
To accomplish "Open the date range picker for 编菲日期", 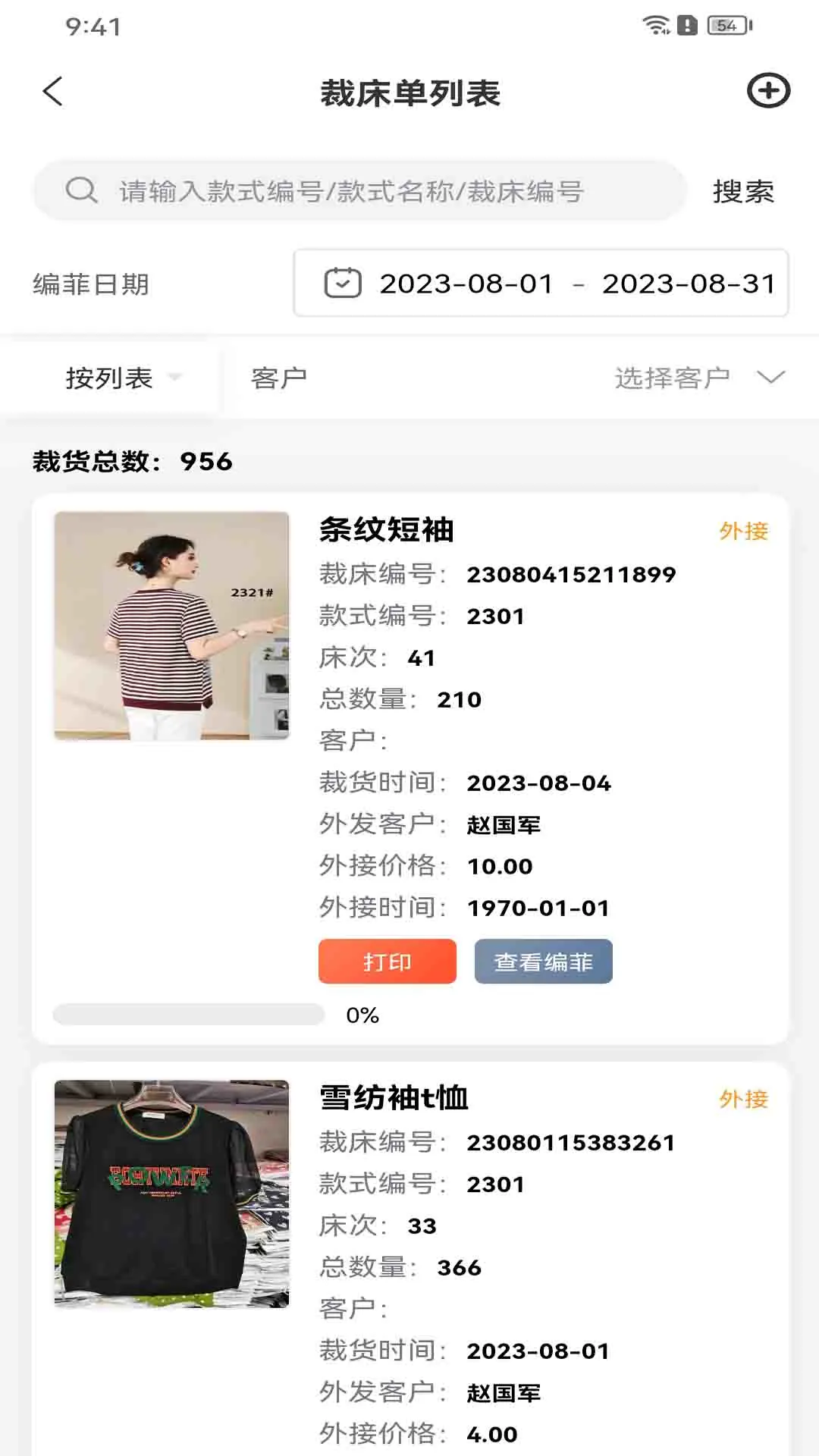I will pos(540,284).
